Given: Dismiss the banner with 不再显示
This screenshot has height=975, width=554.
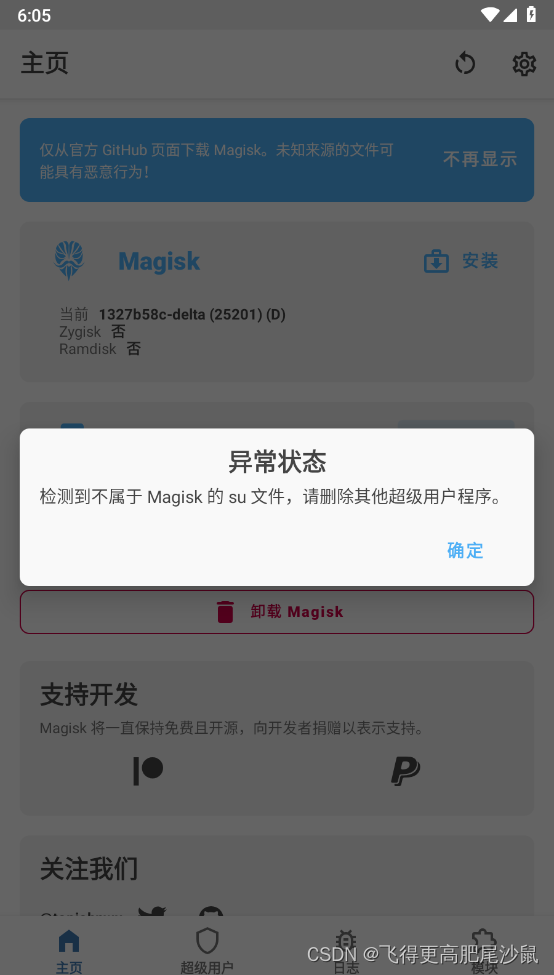Looking at the screenshot, I should (479, 159).
